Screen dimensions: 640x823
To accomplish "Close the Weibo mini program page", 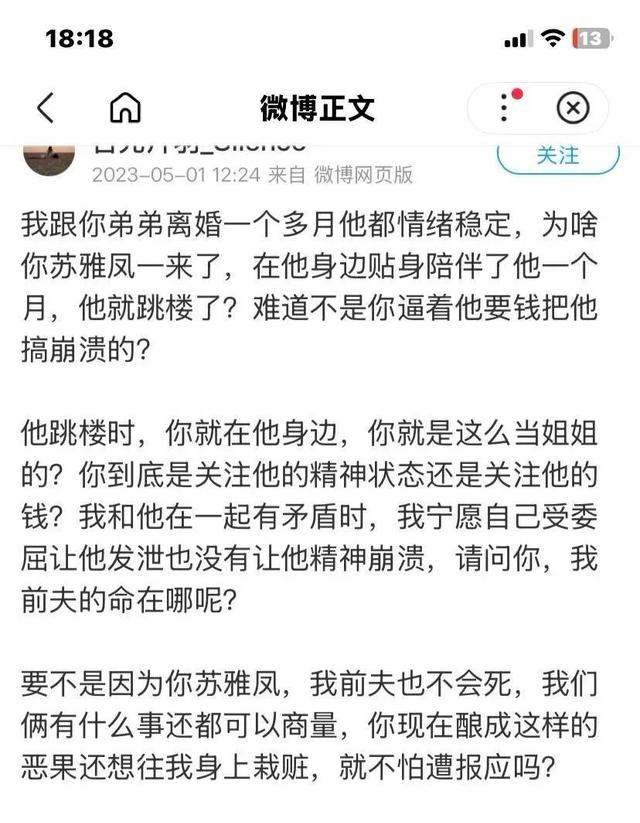I will pyautogui.click(x=572, y=108).
